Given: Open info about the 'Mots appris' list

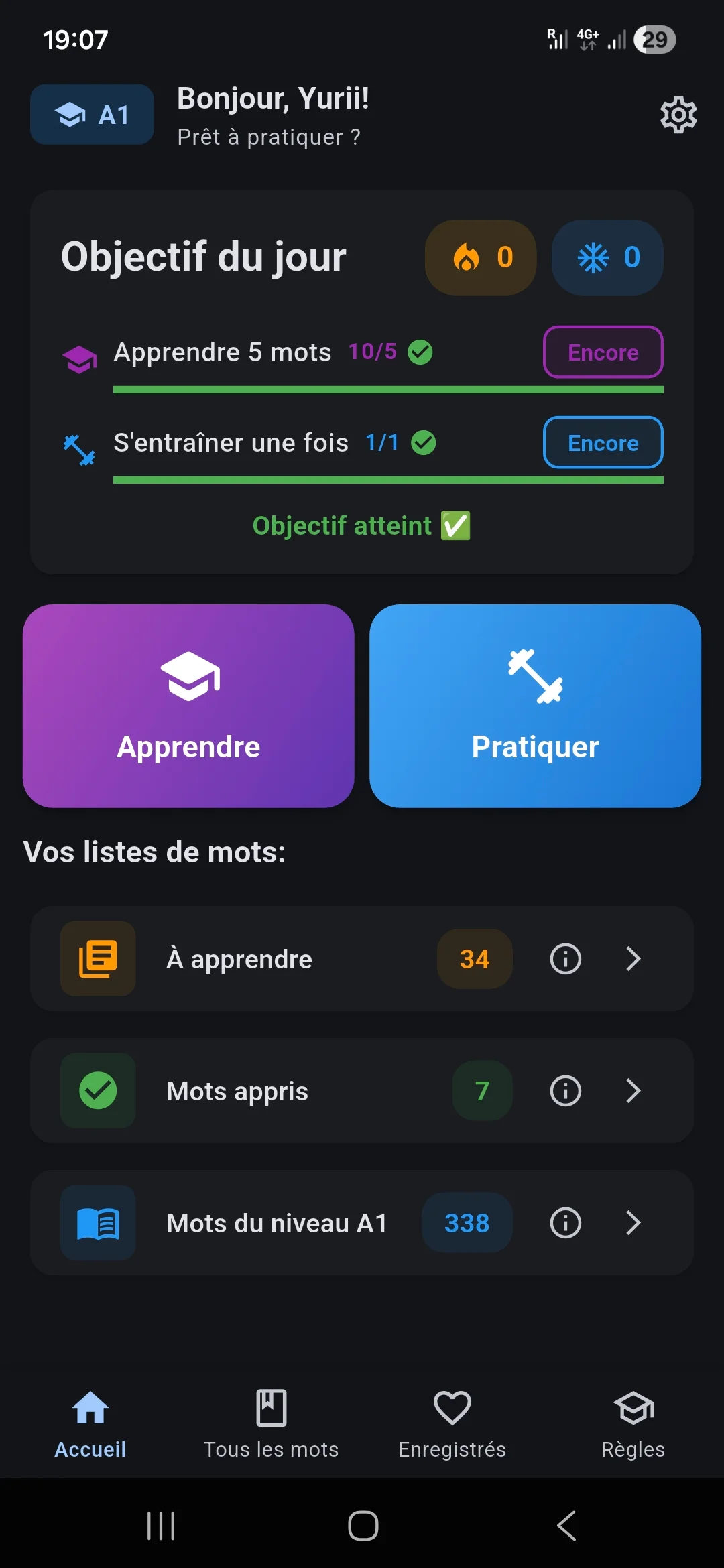Looking at the screenshot, I should coord(564,1091).
